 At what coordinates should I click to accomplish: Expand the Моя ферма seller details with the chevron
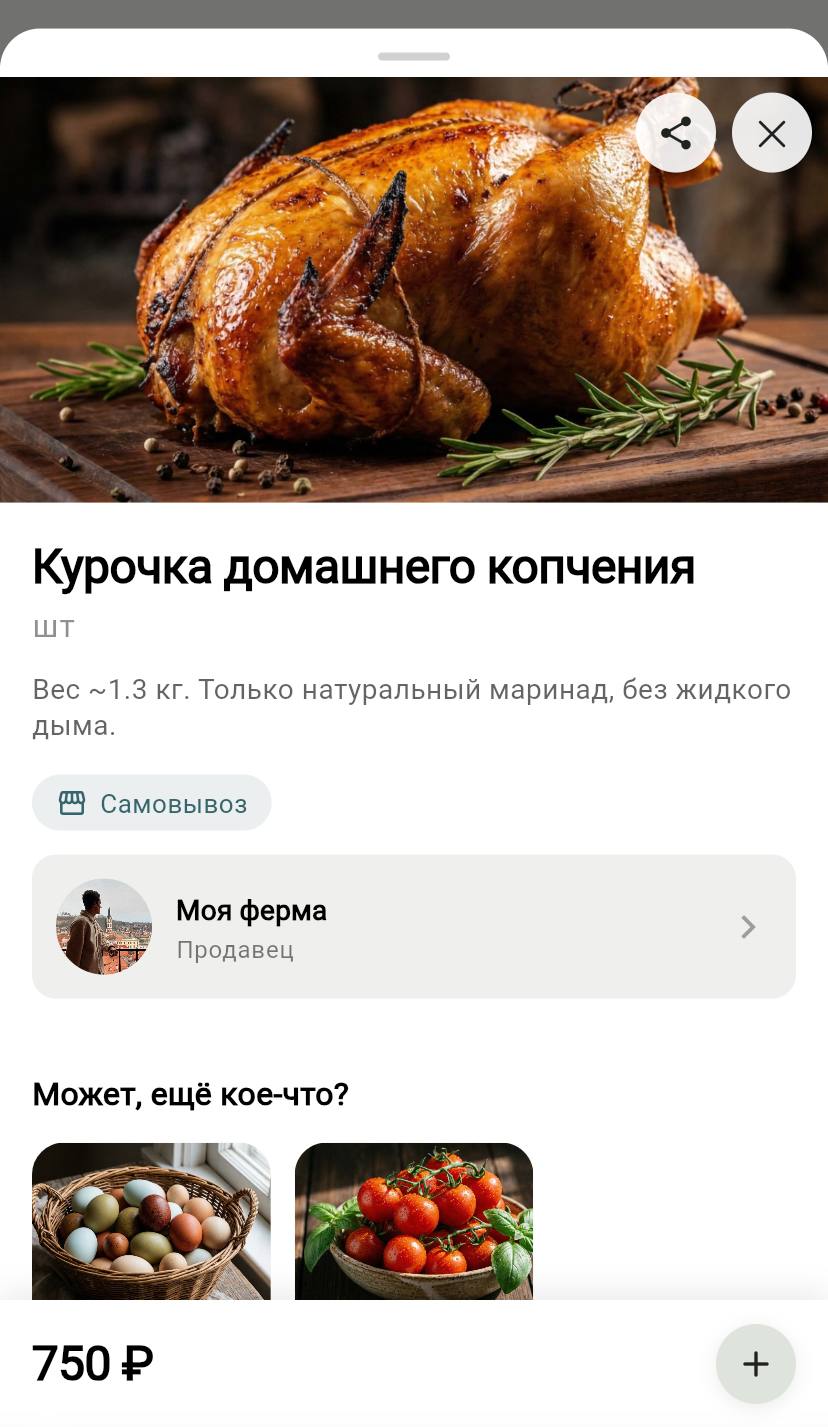[747, 926]
